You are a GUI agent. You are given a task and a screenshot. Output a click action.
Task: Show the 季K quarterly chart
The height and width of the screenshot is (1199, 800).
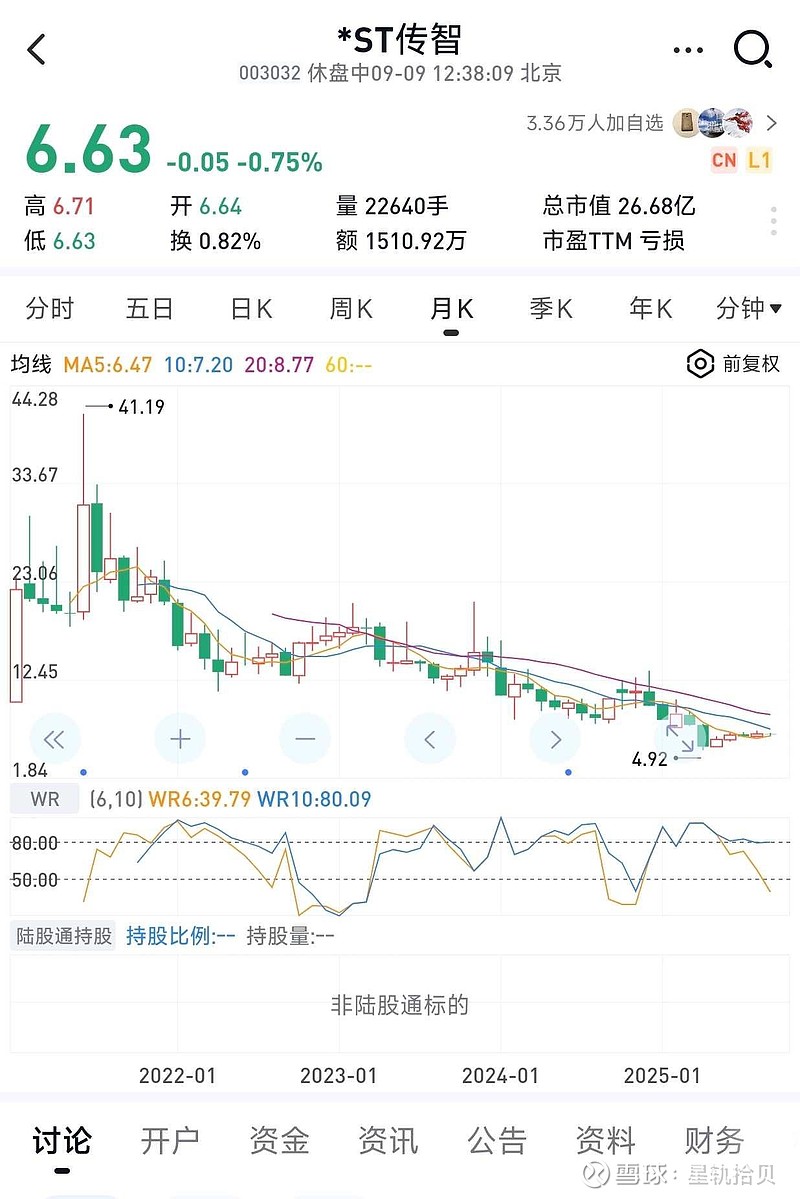tap(551, 309)
